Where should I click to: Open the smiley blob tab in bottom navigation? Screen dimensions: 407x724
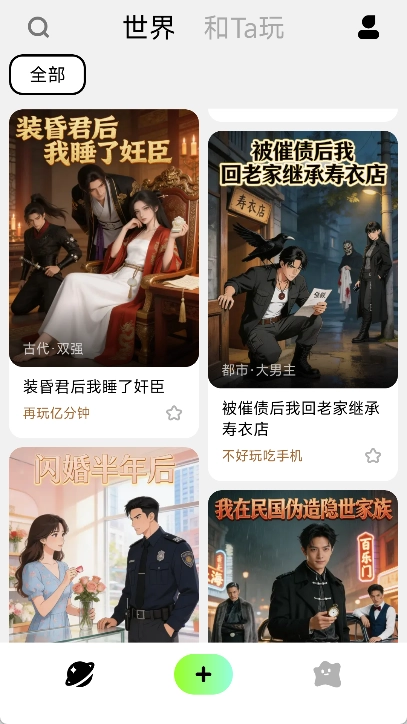coord(327,674)
